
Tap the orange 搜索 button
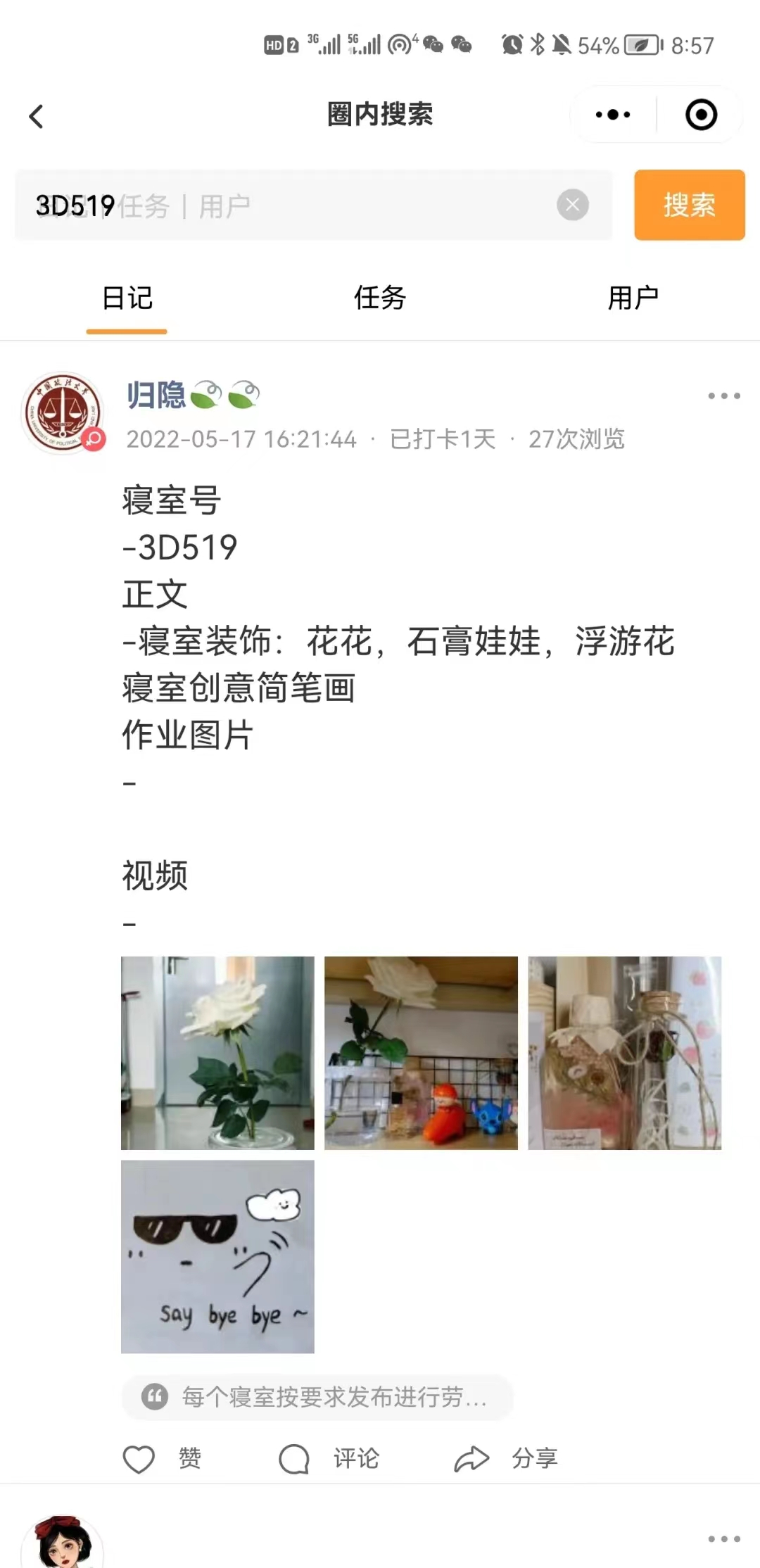coord(689,205)
